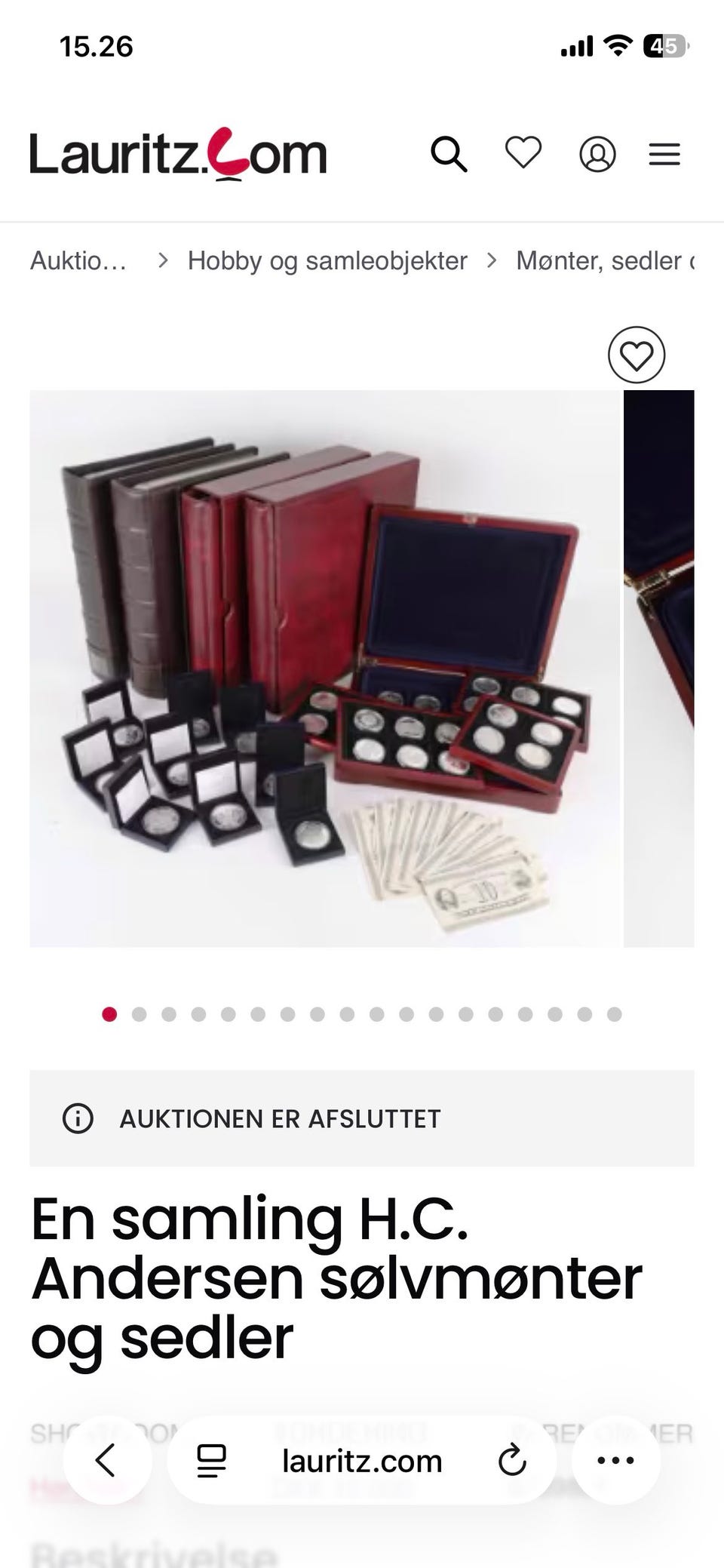
Task: Select the second carousel dot
Action: coord(139,1015)
